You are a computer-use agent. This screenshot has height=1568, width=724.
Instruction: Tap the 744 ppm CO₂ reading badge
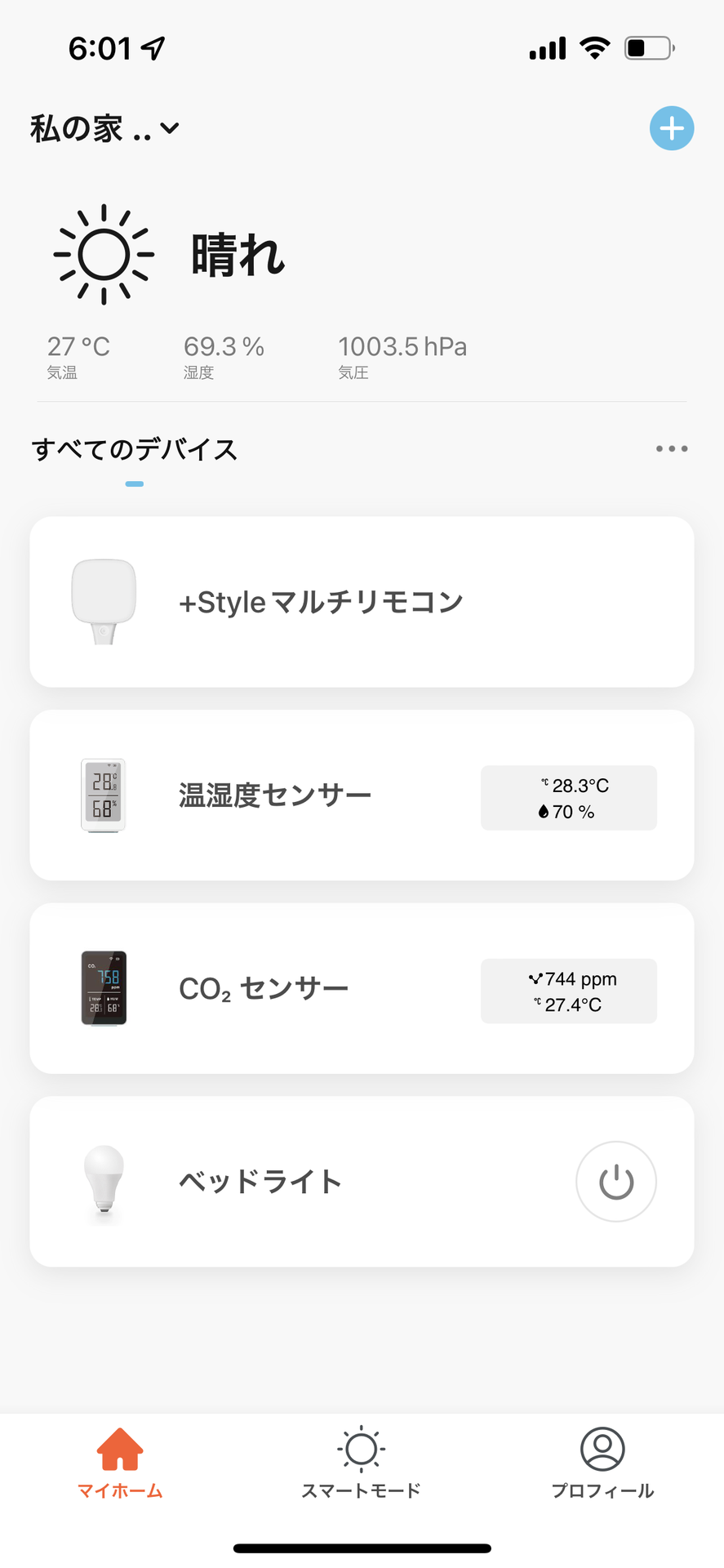click(568, 978)
